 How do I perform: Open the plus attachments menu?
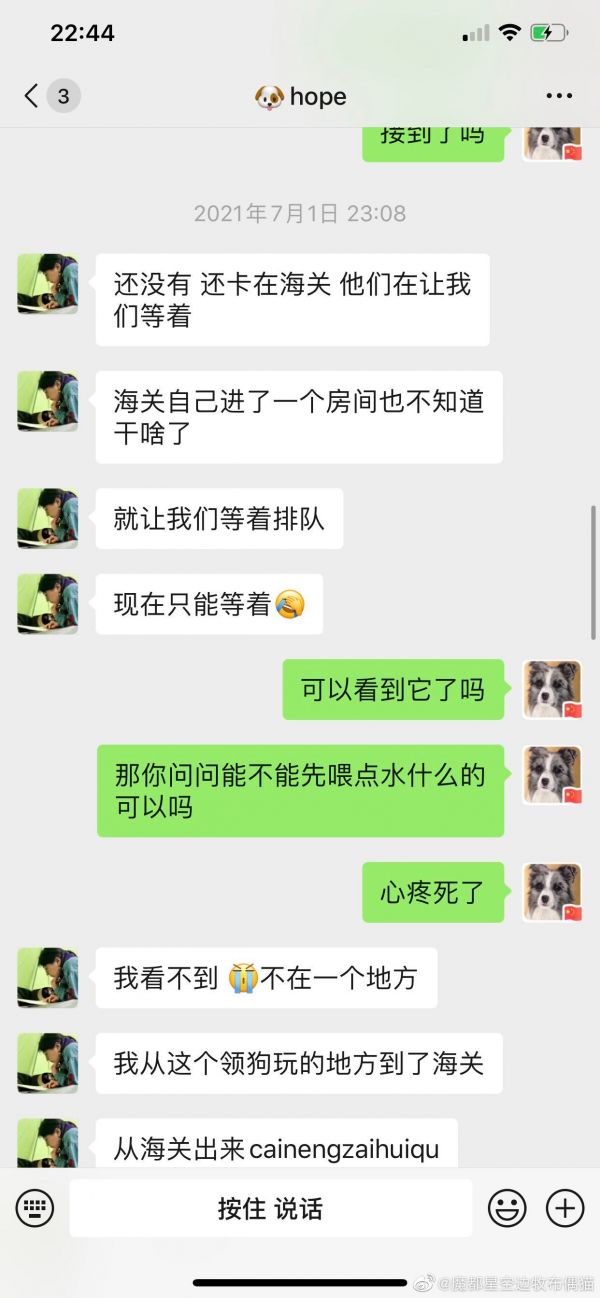565,1208
